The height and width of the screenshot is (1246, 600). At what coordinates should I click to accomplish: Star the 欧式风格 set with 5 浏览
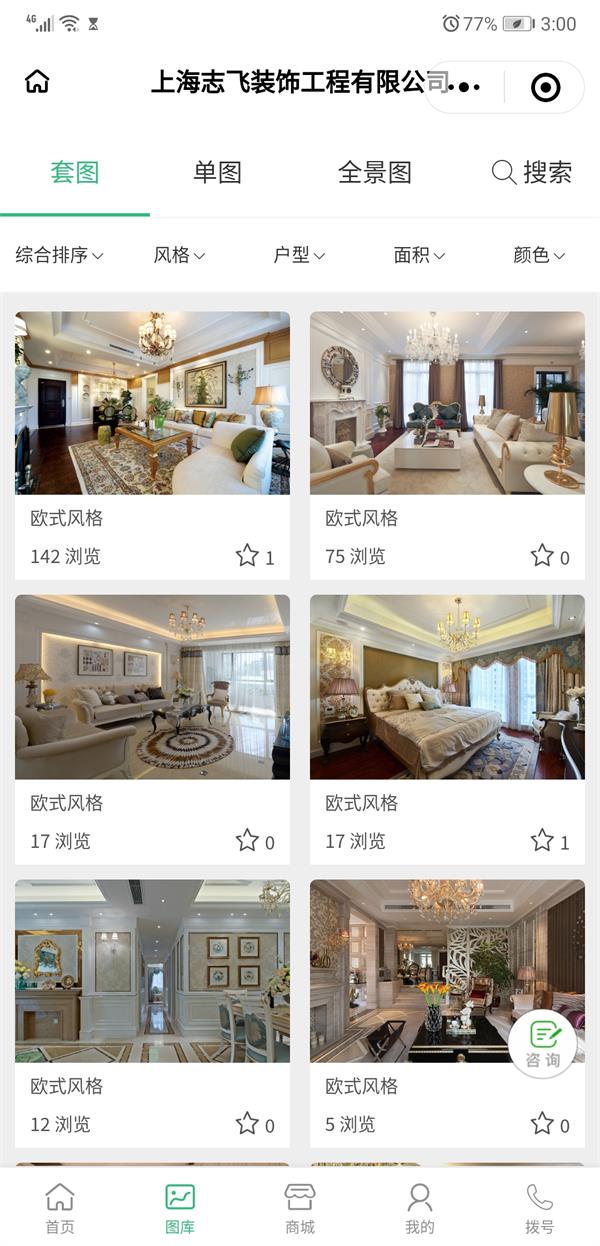click(542, 1123)
